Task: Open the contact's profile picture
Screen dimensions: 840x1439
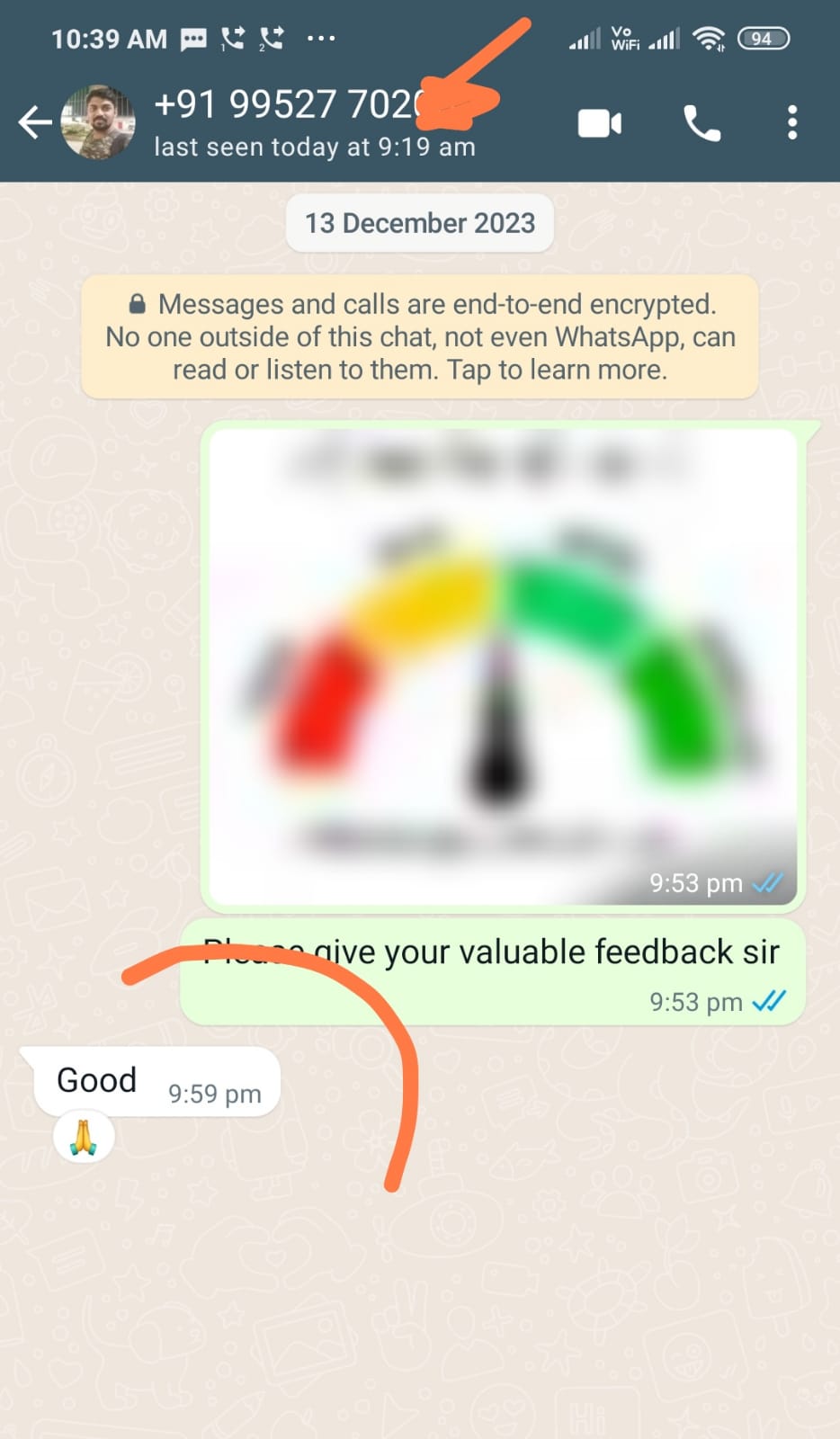Action: pos(98,123)
